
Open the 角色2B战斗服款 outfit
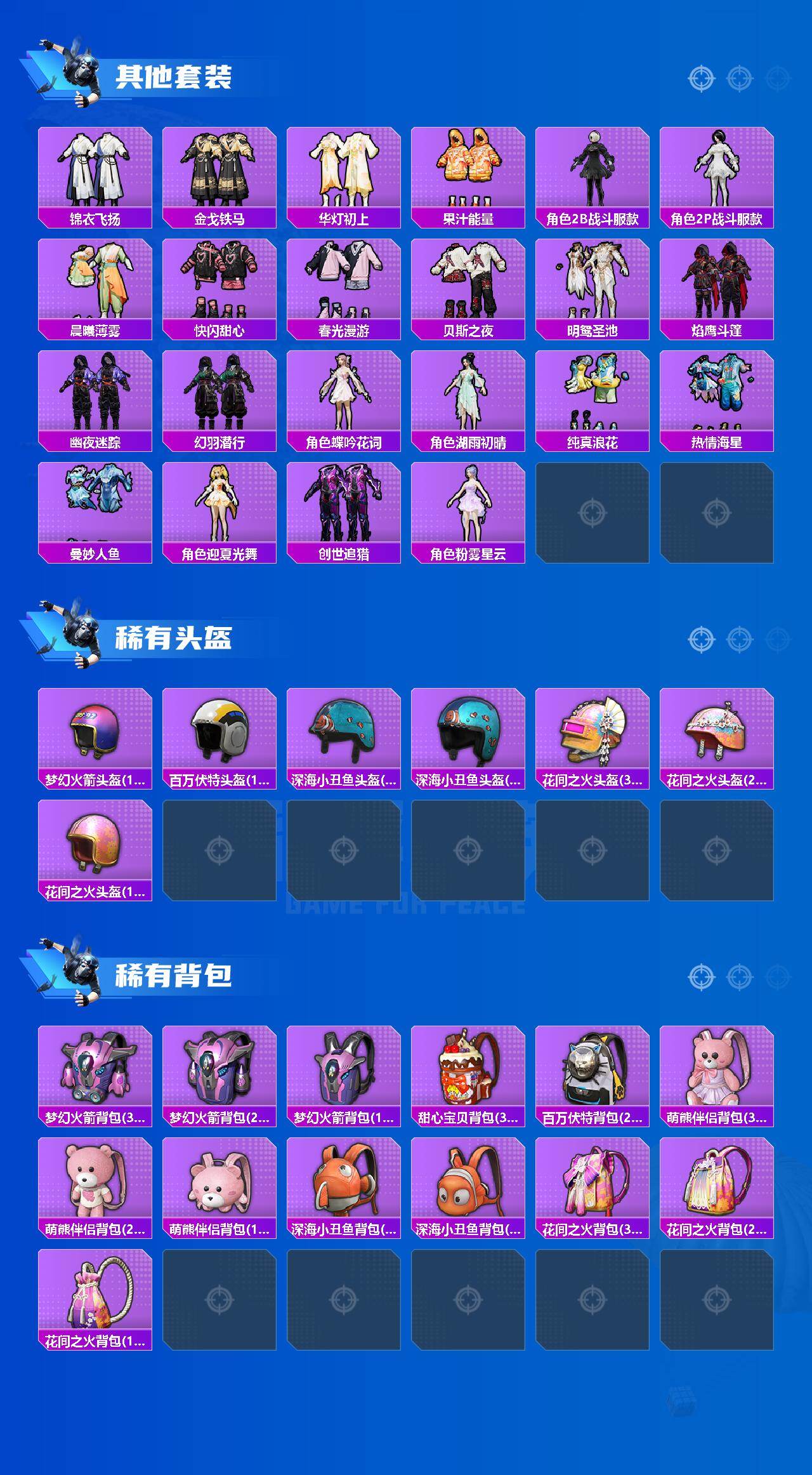(x=595, y=168)
